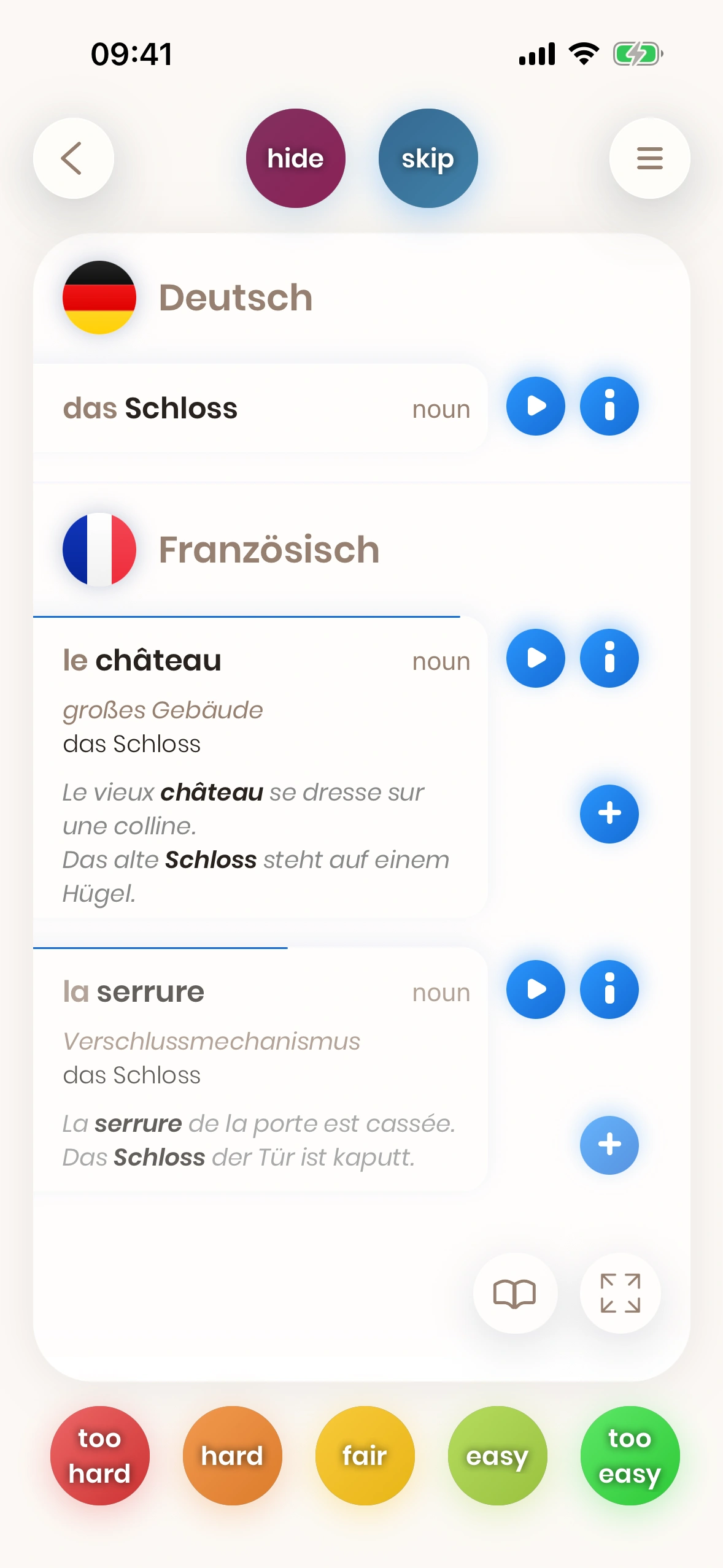The width and height of the screenshot is (723, 1568).
Task: Open info for le château
Action: (609, 658)
